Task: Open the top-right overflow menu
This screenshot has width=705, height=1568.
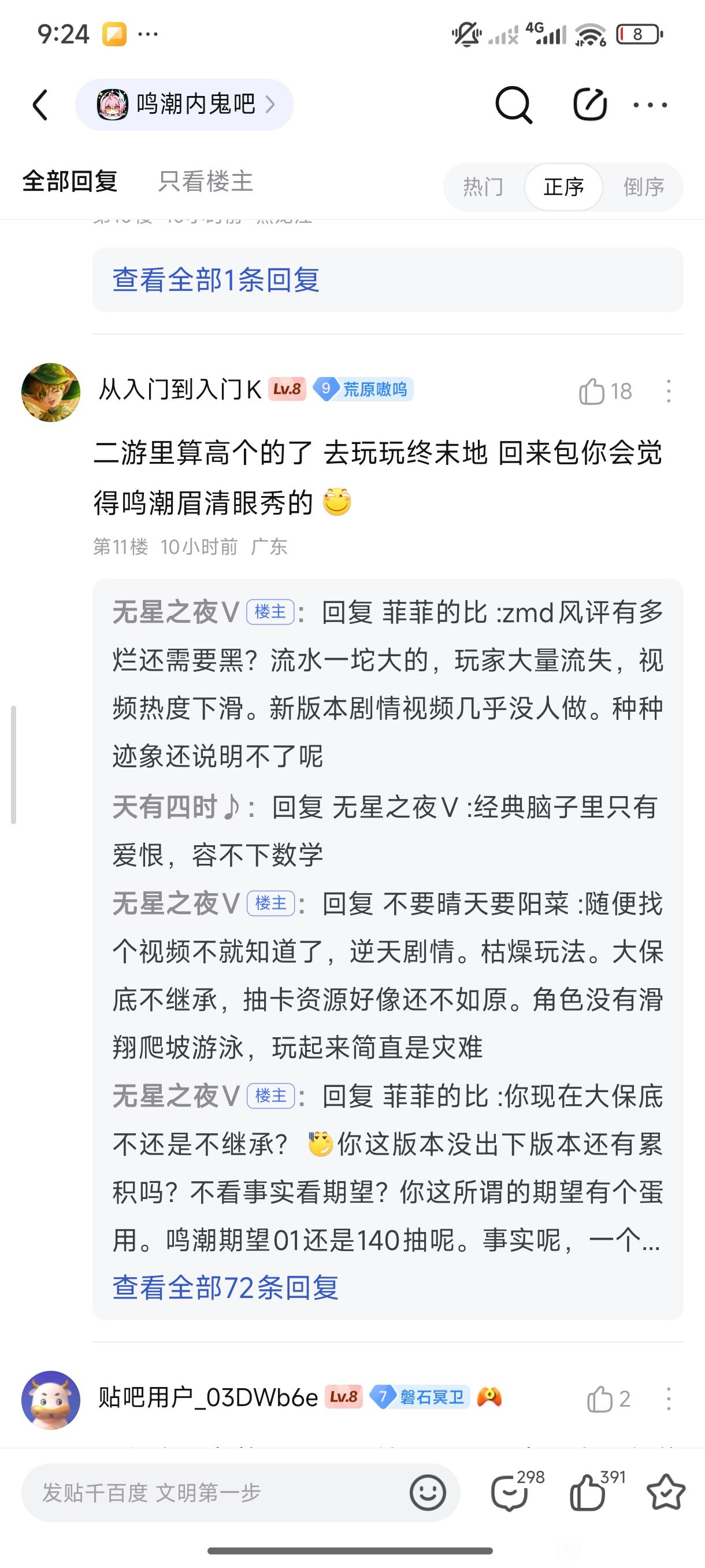Action: click(x=650, y=105)
